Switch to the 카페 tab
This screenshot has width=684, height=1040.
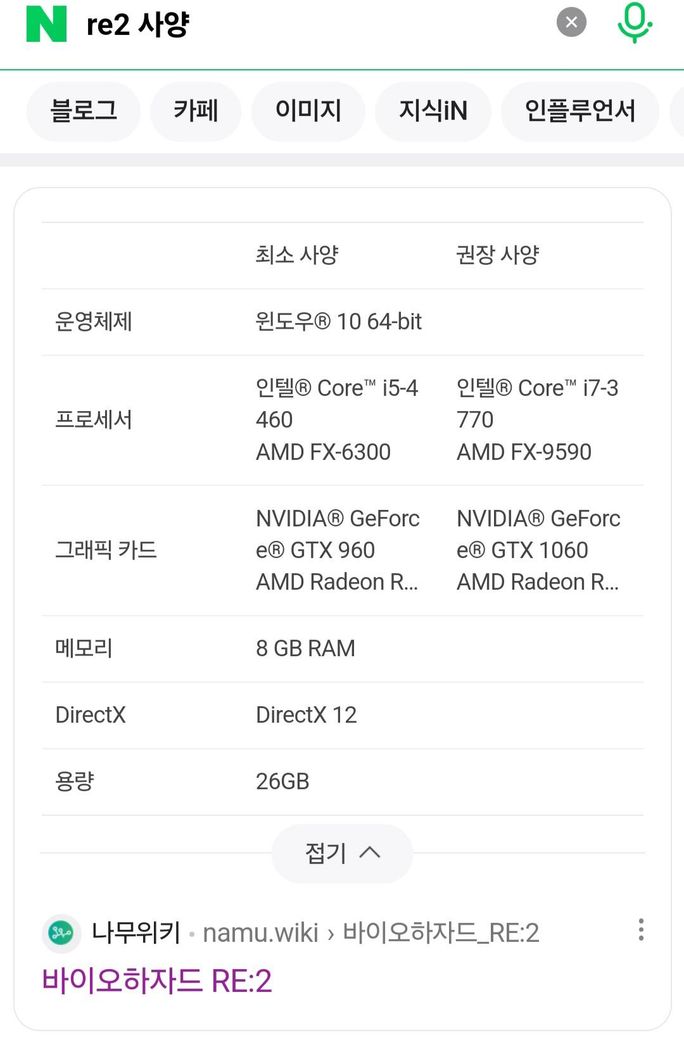[x=195, y=111]
